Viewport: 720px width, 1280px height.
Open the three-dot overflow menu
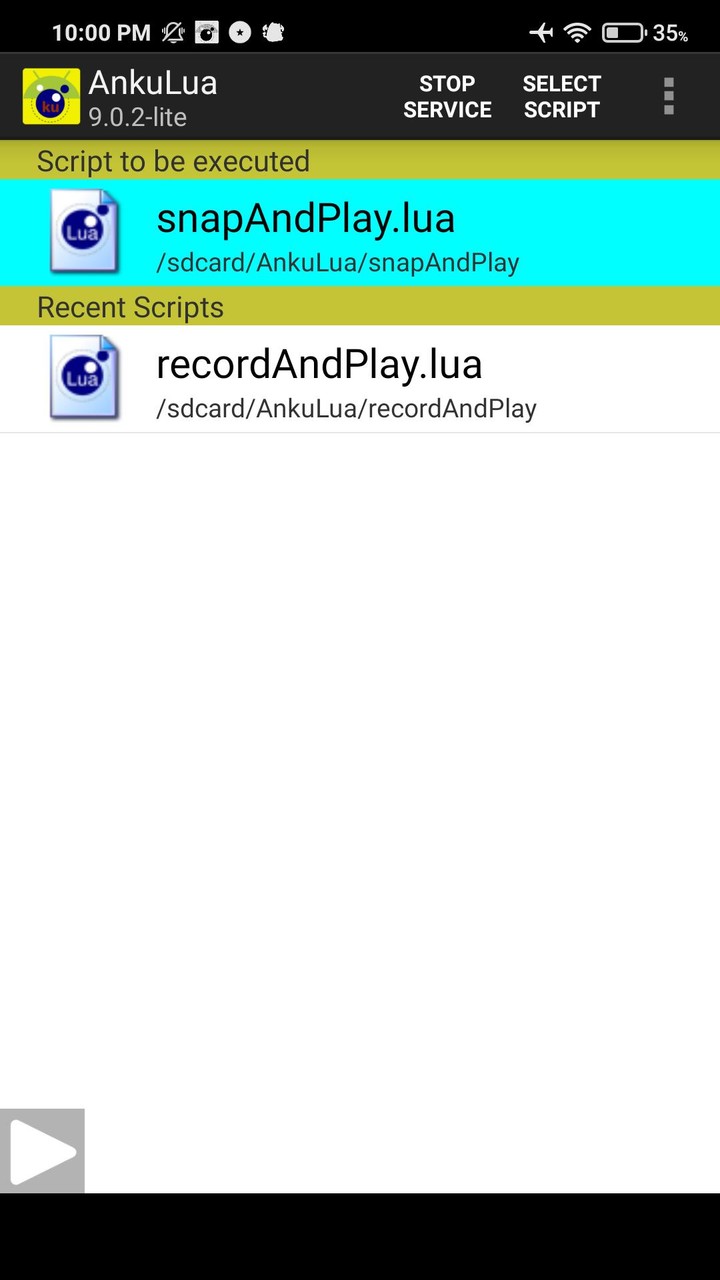[668, 97]
